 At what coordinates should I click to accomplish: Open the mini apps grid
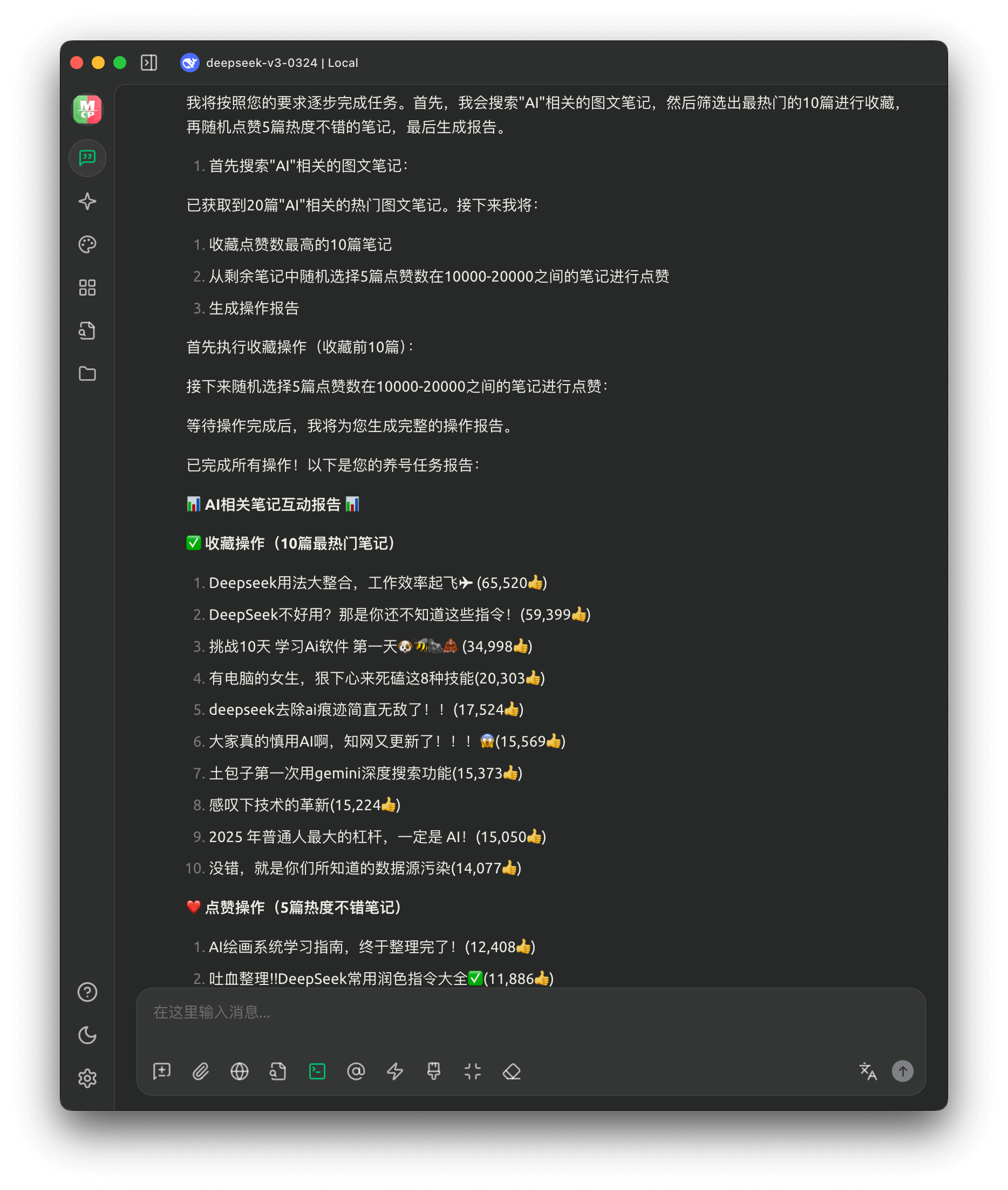[87, 288]
